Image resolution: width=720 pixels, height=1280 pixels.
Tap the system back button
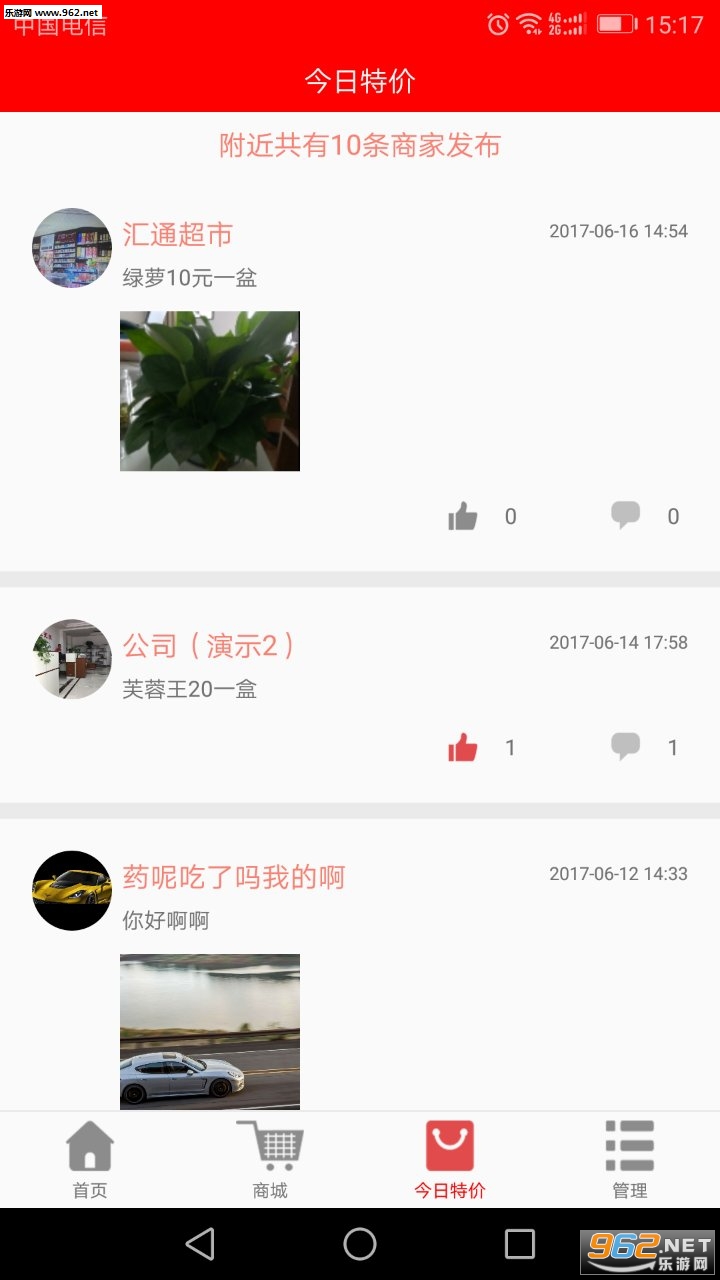pos(200,1244)
